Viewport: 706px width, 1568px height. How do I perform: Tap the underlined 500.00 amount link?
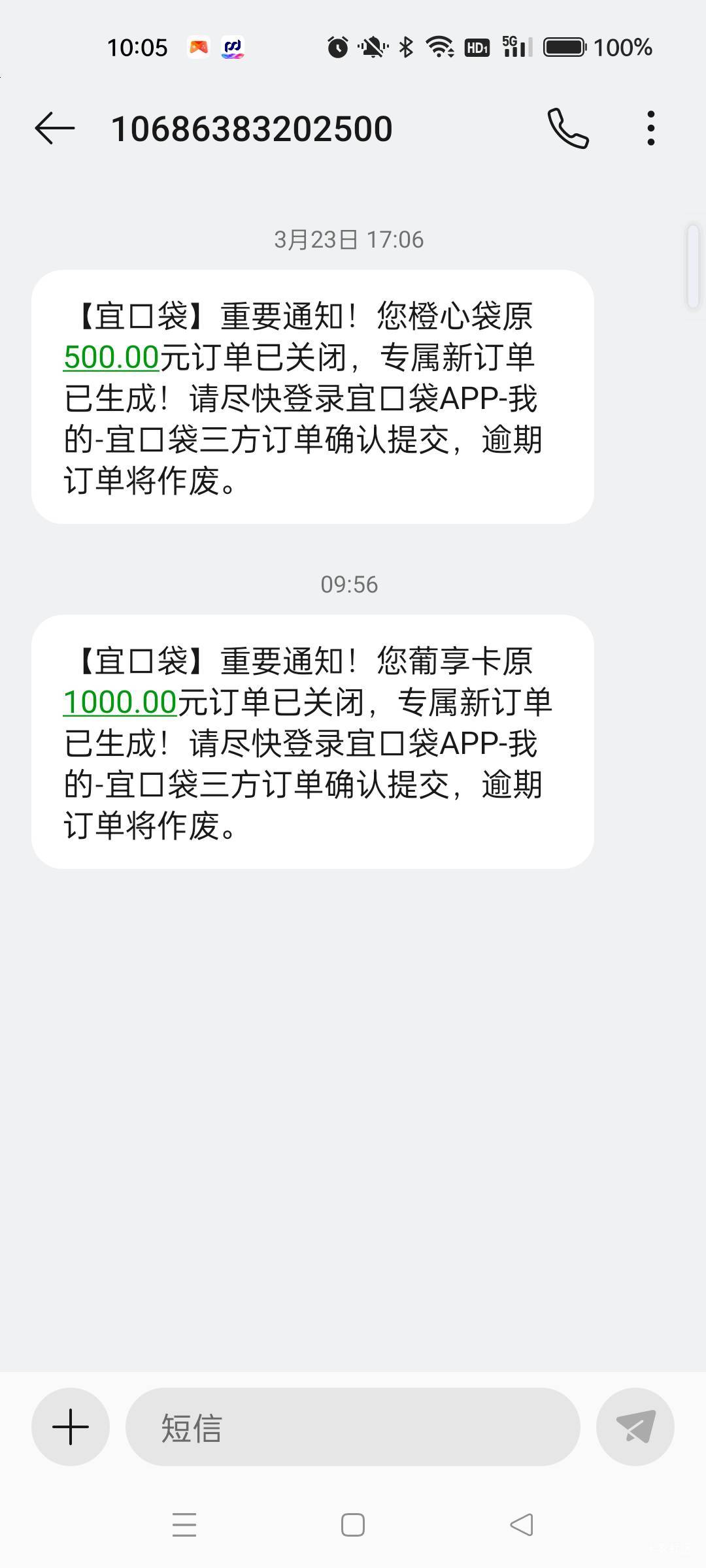point(111,358)
